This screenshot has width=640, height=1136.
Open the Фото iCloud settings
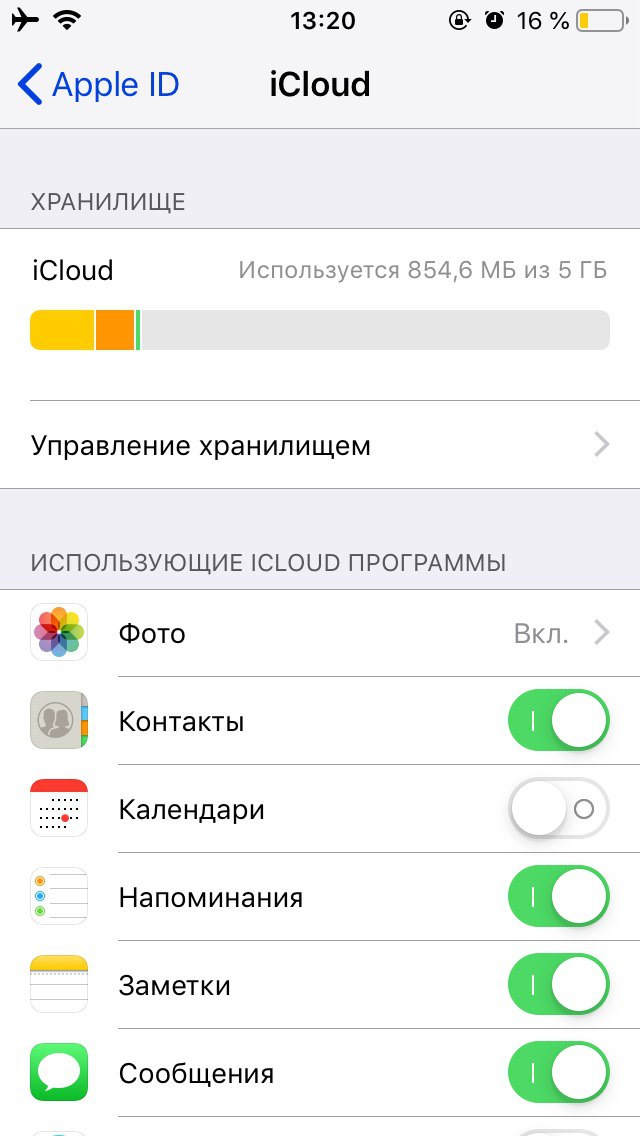click(x=320, y=633)
